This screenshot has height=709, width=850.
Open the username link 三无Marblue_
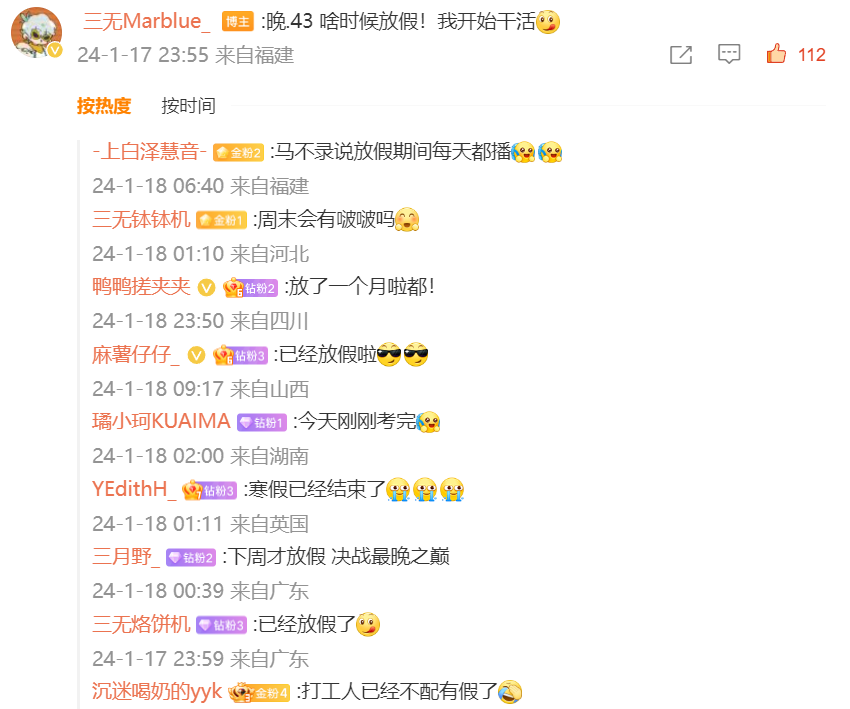[147, 20]
